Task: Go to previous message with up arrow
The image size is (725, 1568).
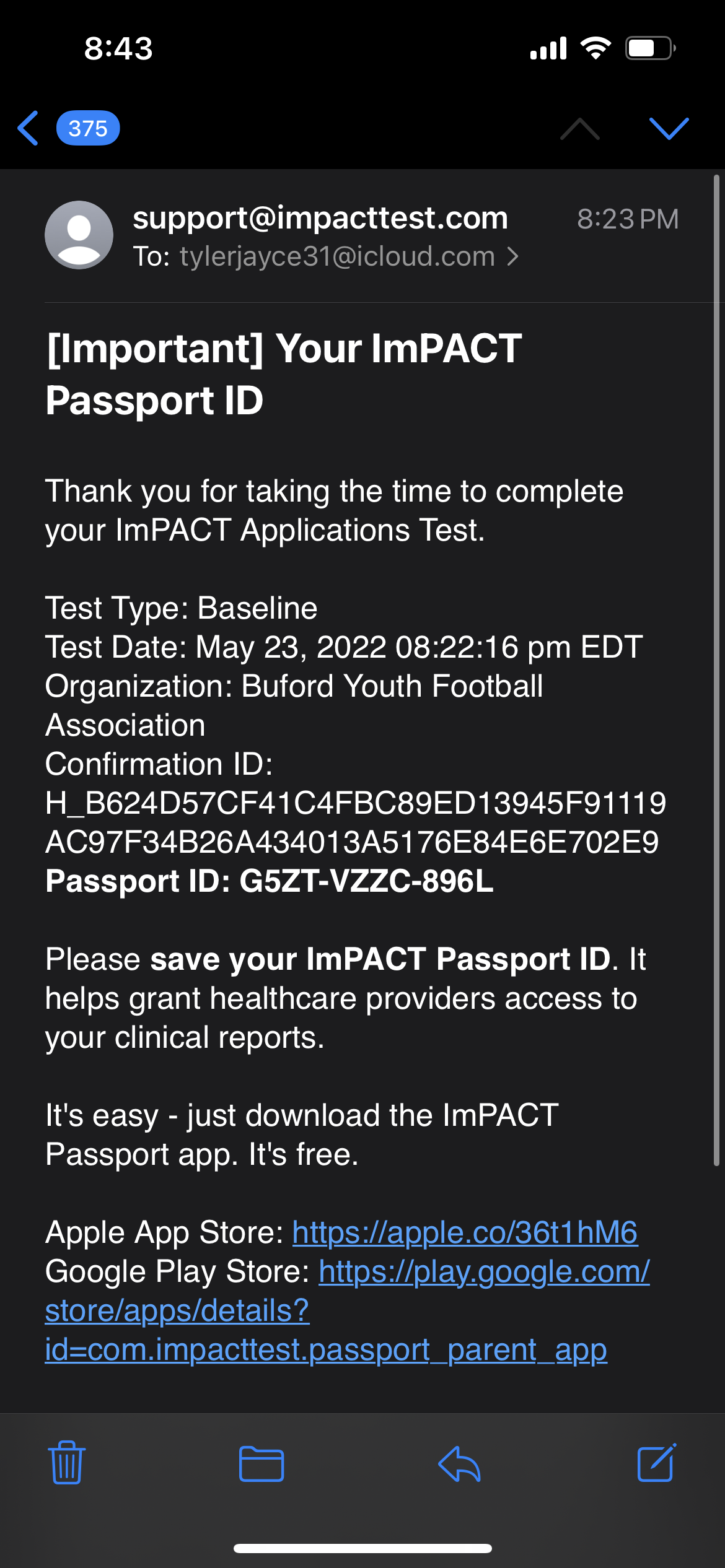Action: click(579, 128)
